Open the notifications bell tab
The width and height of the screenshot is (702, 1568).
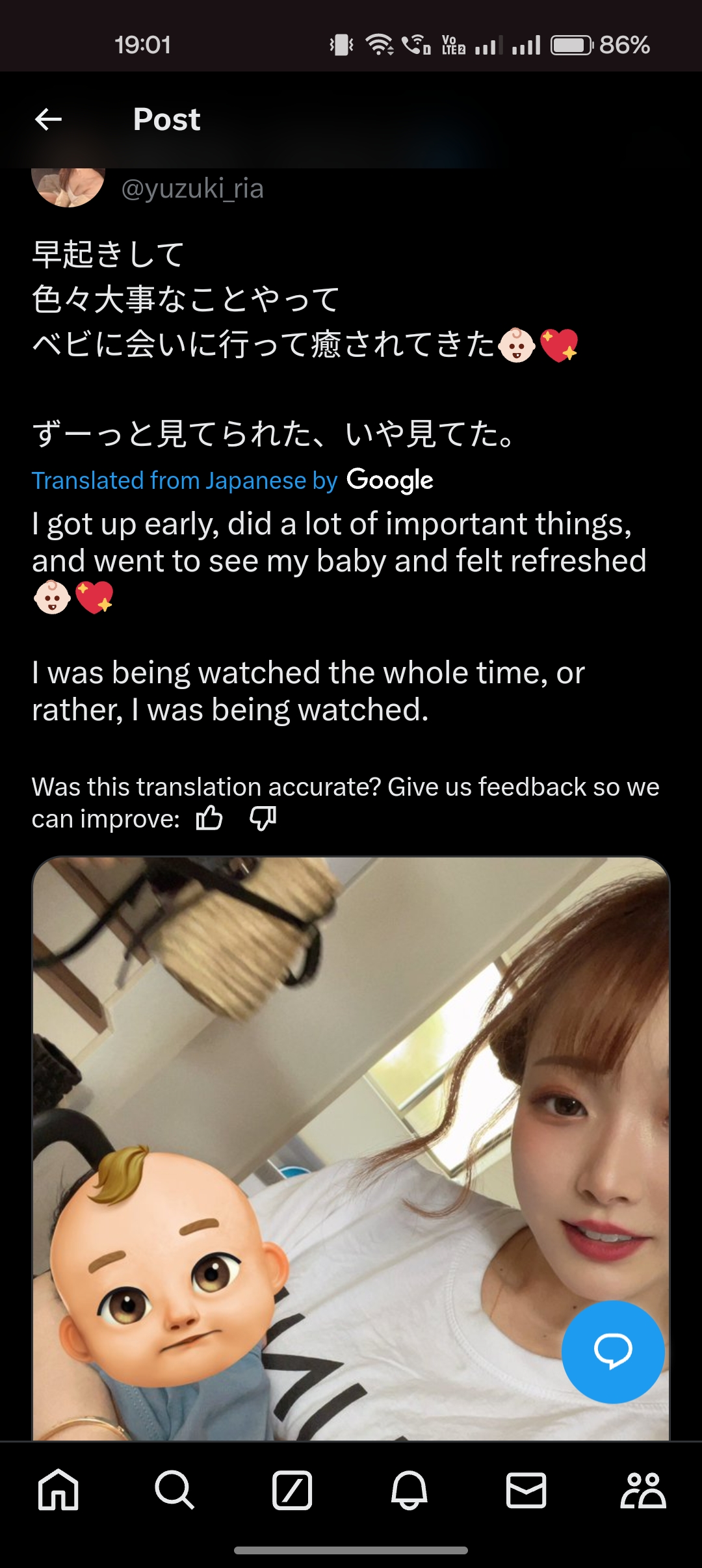(409, 1489)
